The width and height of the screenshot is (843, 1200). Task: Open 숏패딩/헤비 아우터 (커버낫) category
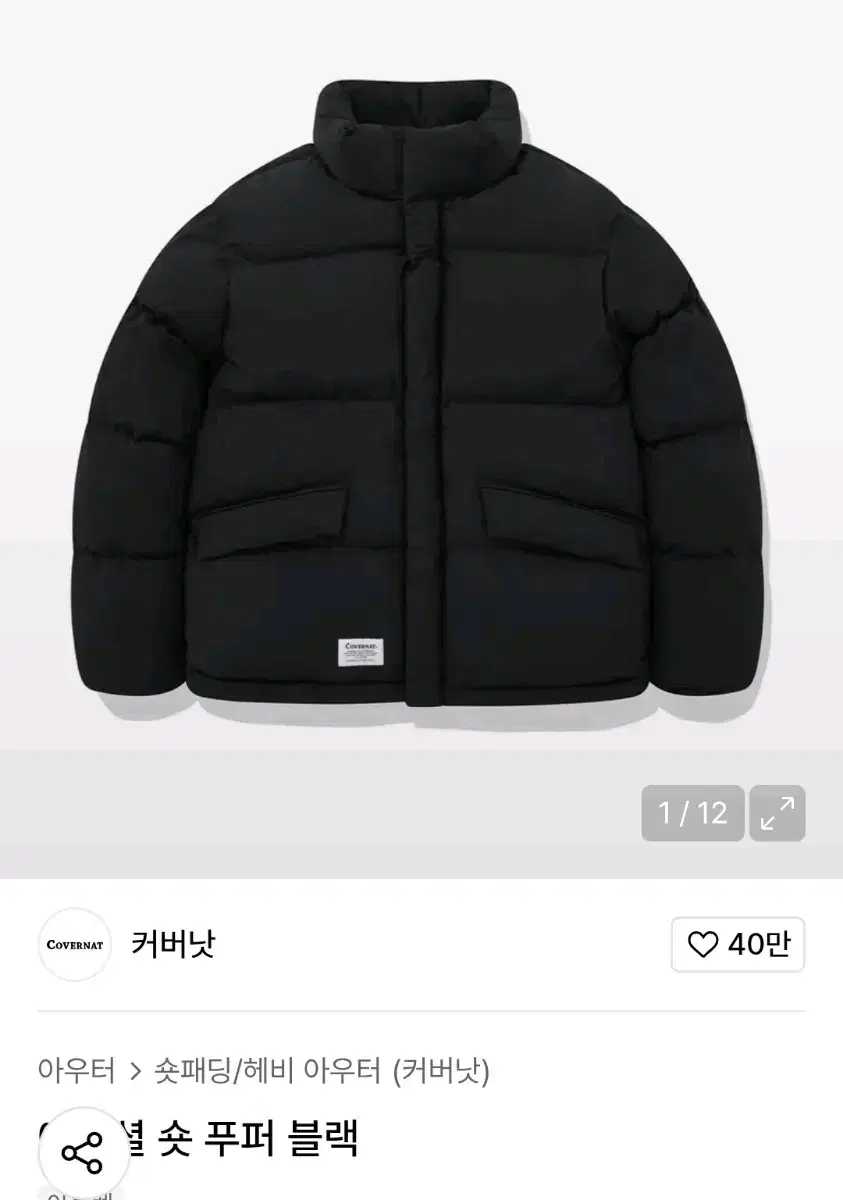(321, 1071)
